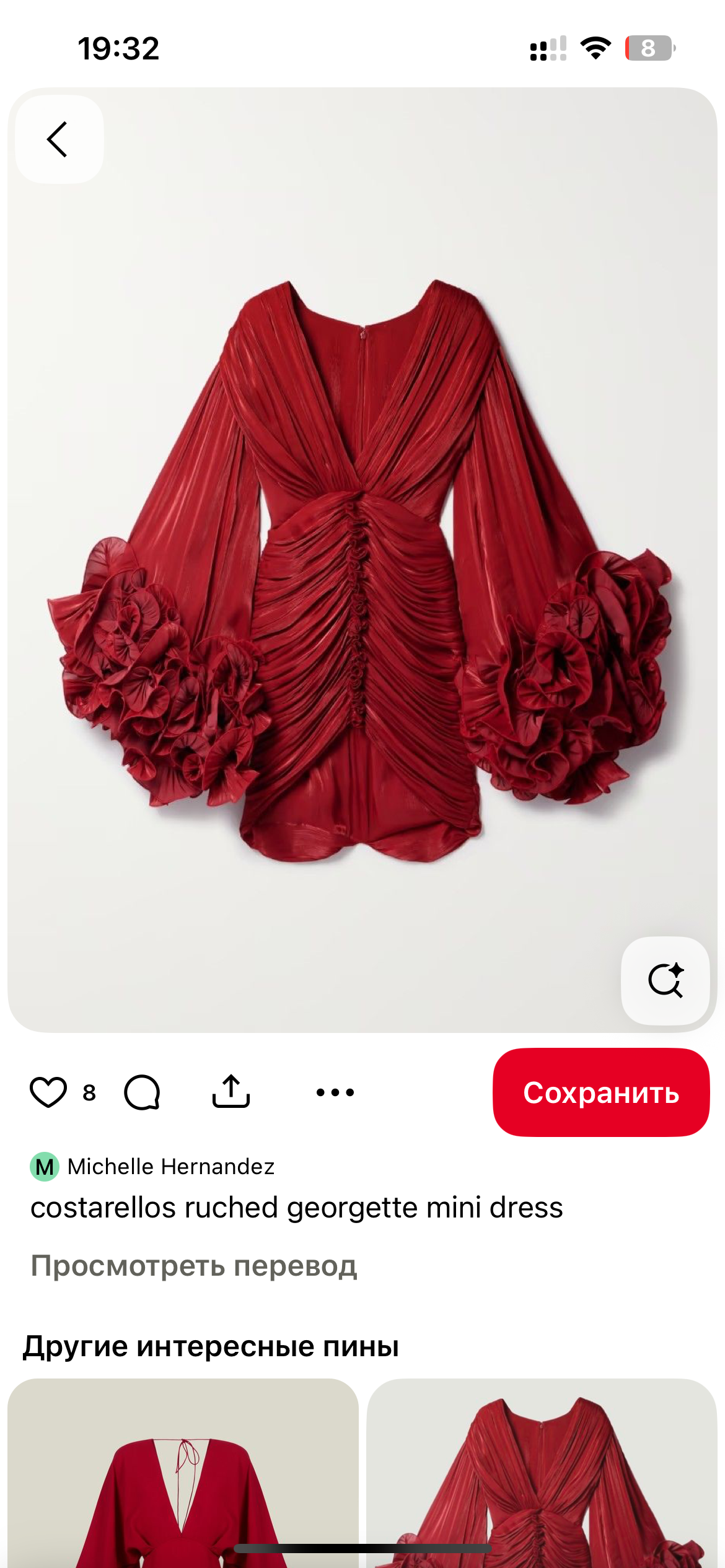The height and width of the screenshot is (1568, 725).
Task: Open the three-dot more options menu
Action: (335, 1092)
